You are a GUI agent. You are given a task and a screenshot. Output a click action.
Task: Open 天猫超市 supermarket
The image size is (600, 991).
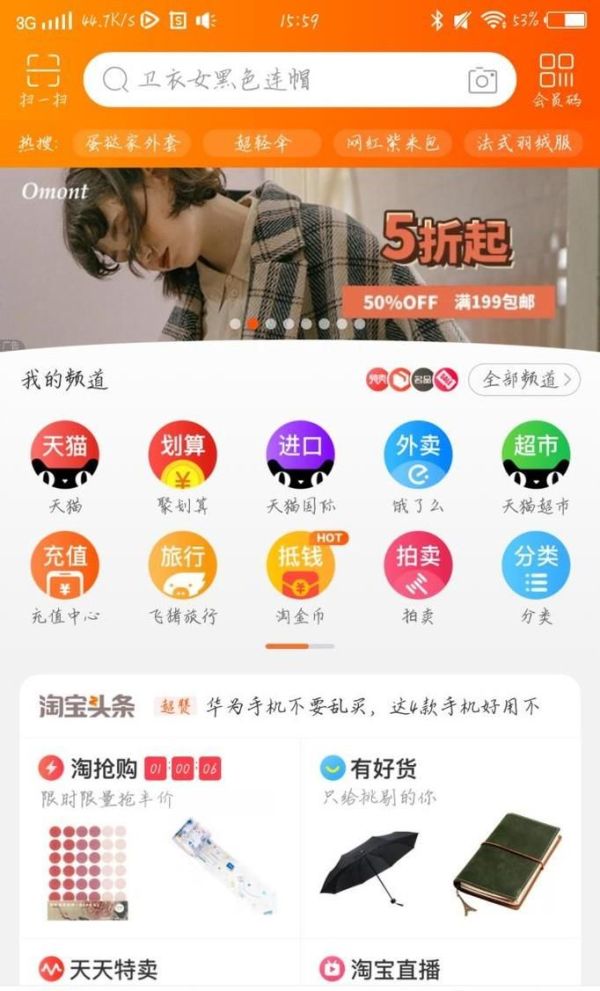click(536, 466)
